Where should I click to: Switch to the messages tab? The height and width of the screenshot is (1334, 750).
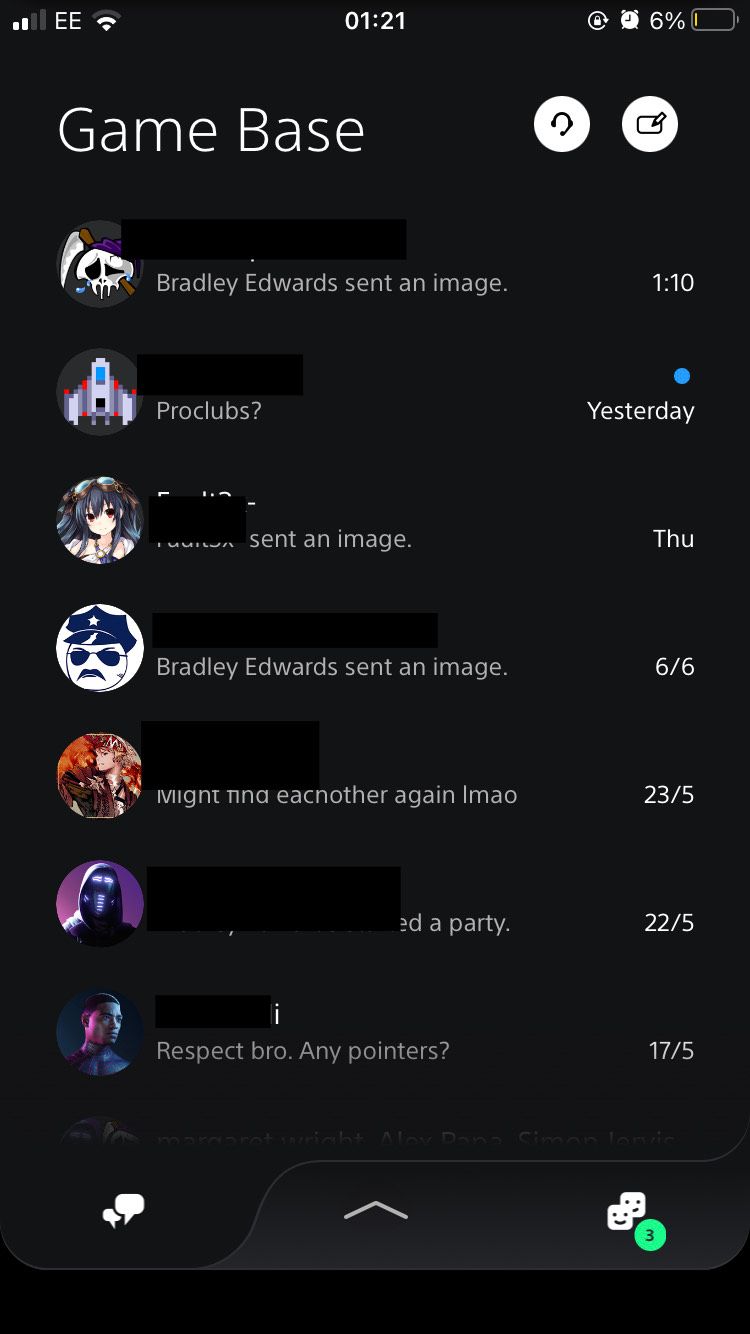coord(124,1211)
